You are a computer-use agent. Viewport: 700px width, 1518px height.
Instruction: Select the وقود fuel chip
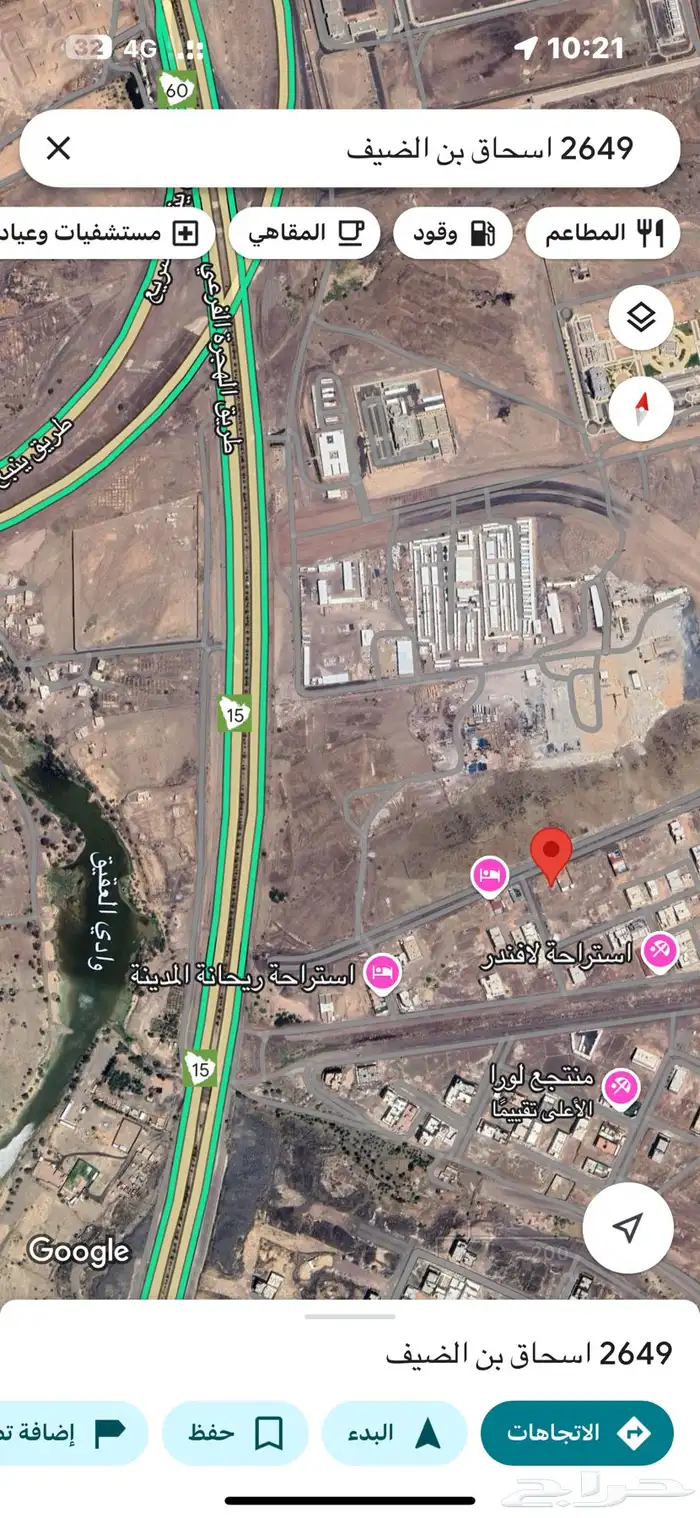tap(452, 233)
